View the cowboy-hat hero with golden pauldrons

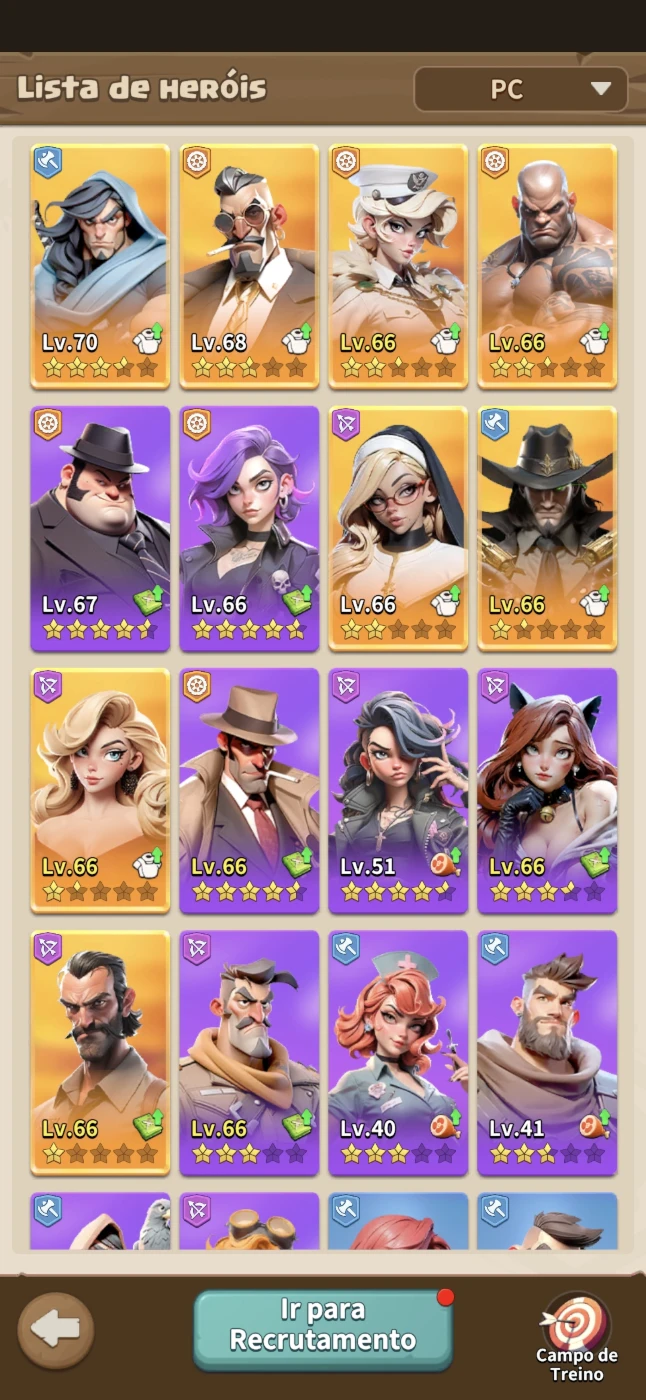[547, 528]
